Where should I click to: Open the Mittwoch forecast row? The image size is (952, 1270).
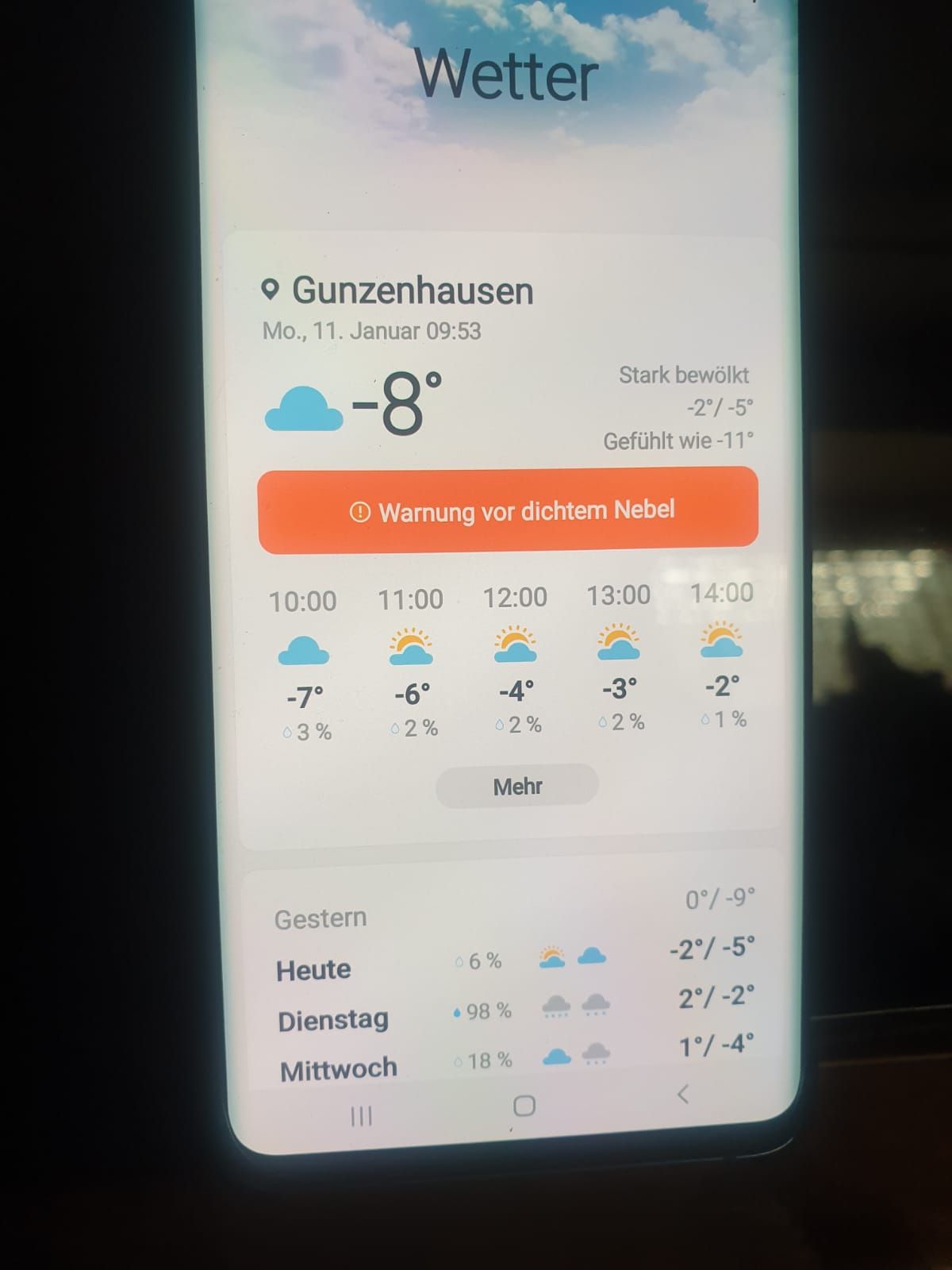pos(516,1059)
